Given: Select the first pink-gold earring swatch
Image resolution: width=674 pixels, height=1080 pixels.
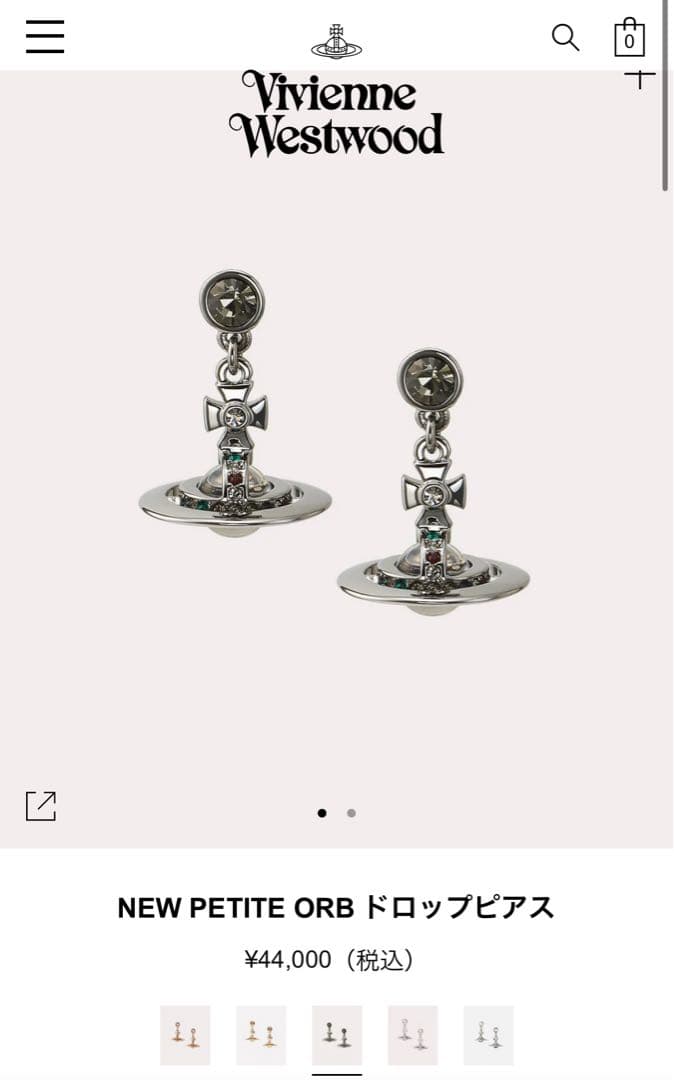Looking at the screenshot, I should pos(185,1035).
